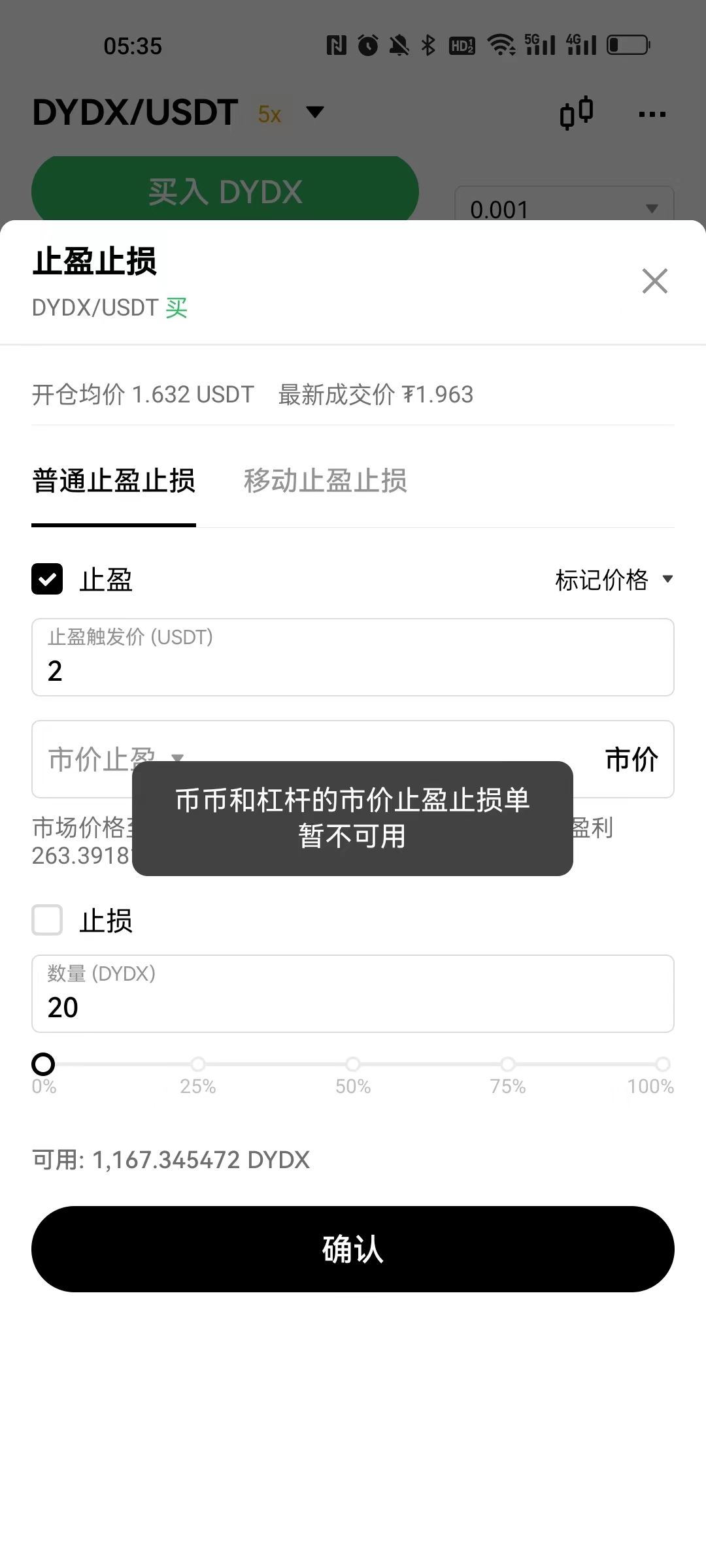
Task: Select the 普通止盈止损 tab
Action: 114,481
